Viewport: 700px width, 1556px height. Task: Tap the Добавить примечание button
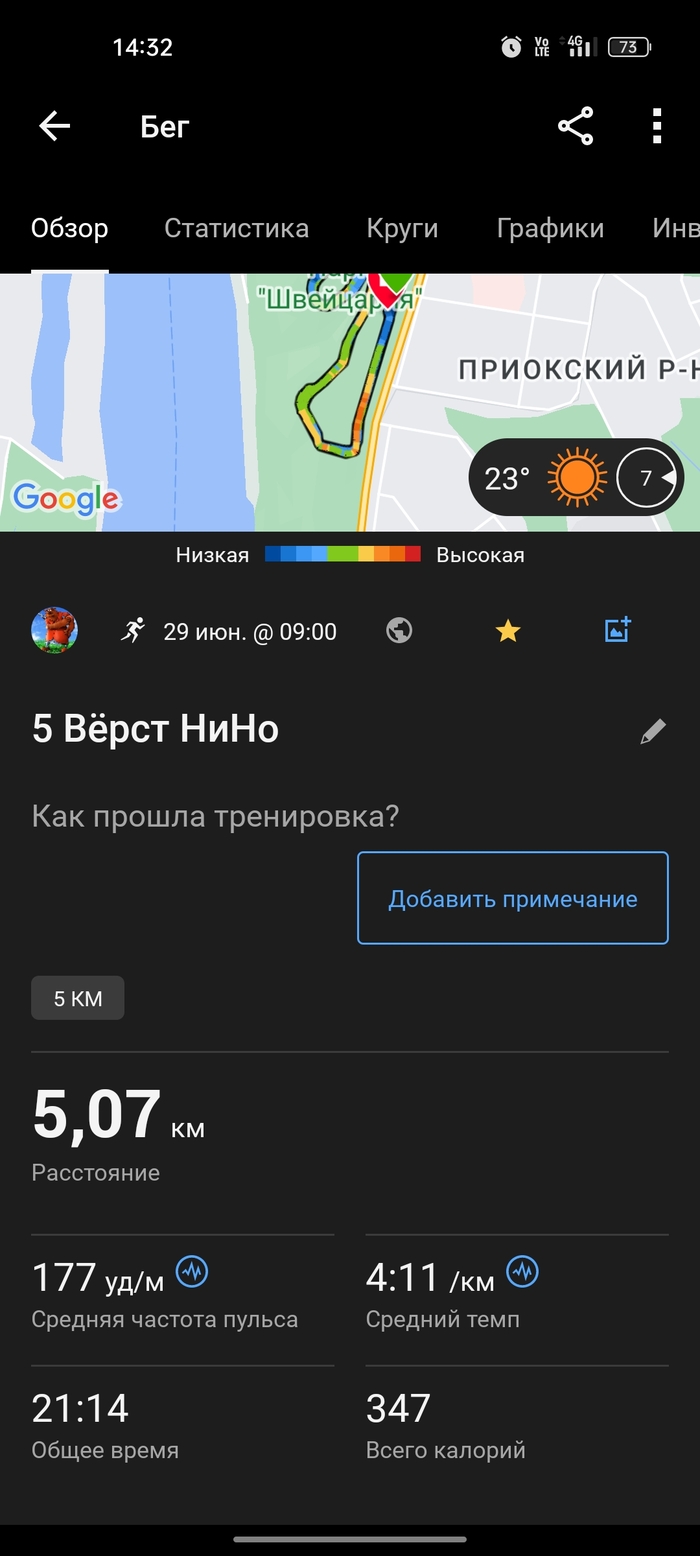[512, 898]
